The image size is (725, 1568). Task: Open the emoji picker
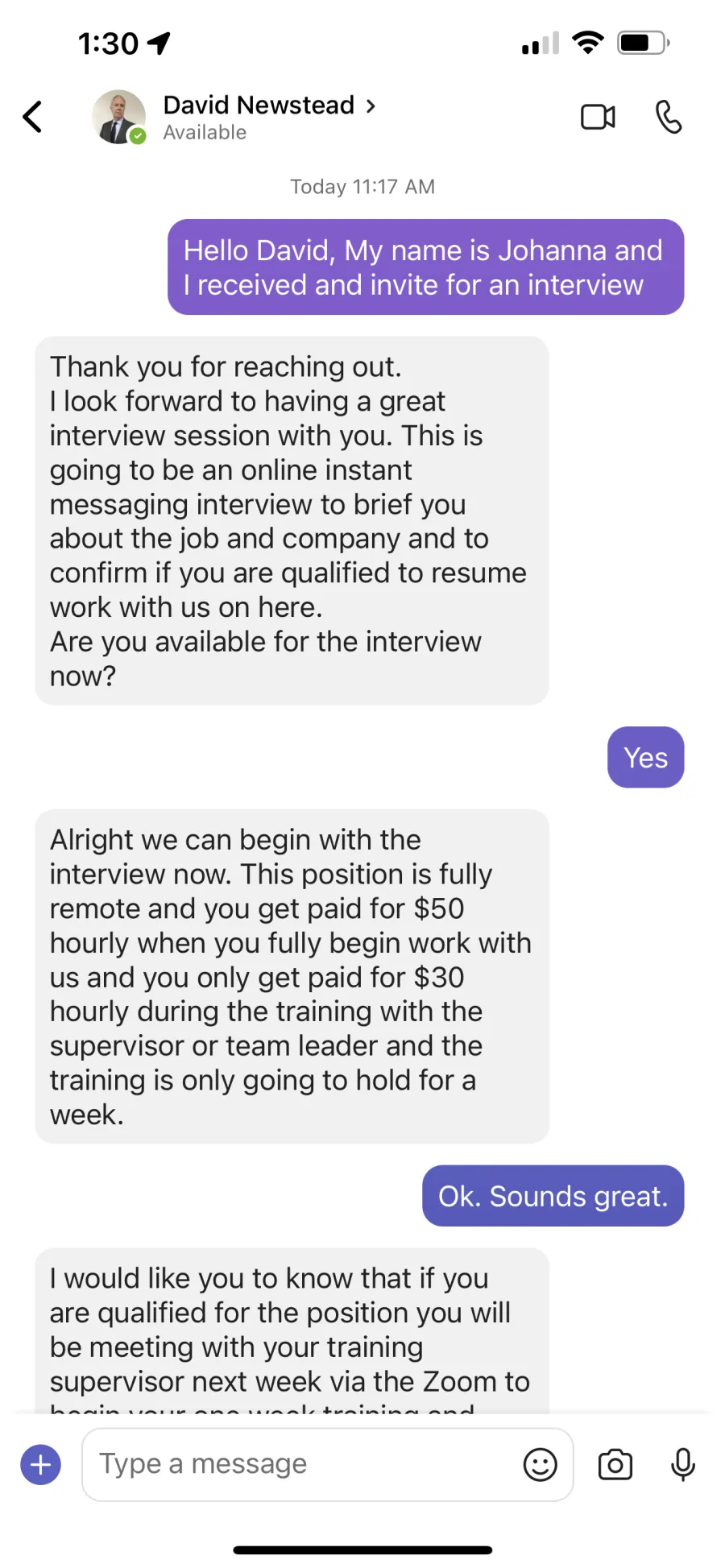click(540, 1465)
